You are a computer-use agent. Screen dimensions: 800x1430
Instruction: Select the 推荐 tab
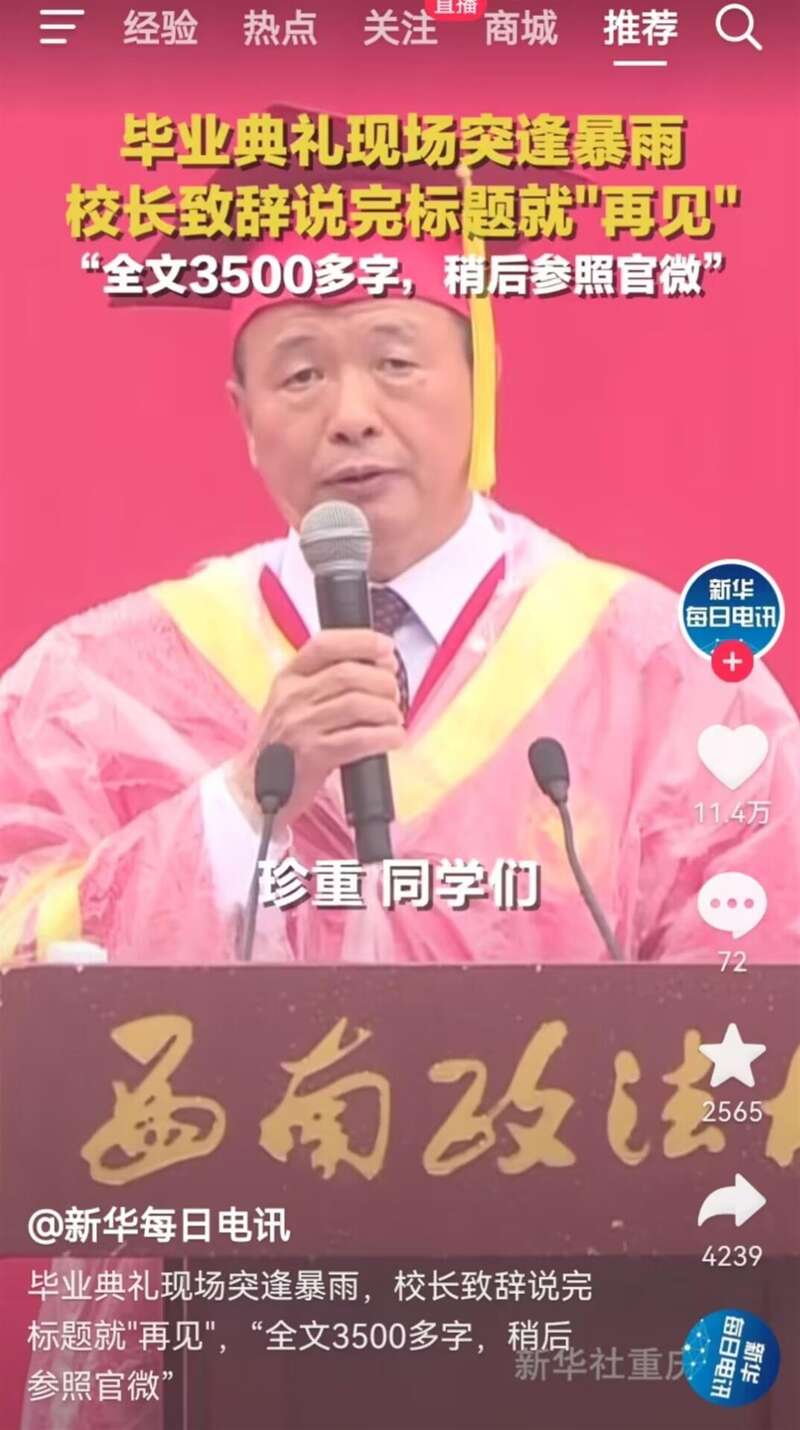click(x=640, y=29)
